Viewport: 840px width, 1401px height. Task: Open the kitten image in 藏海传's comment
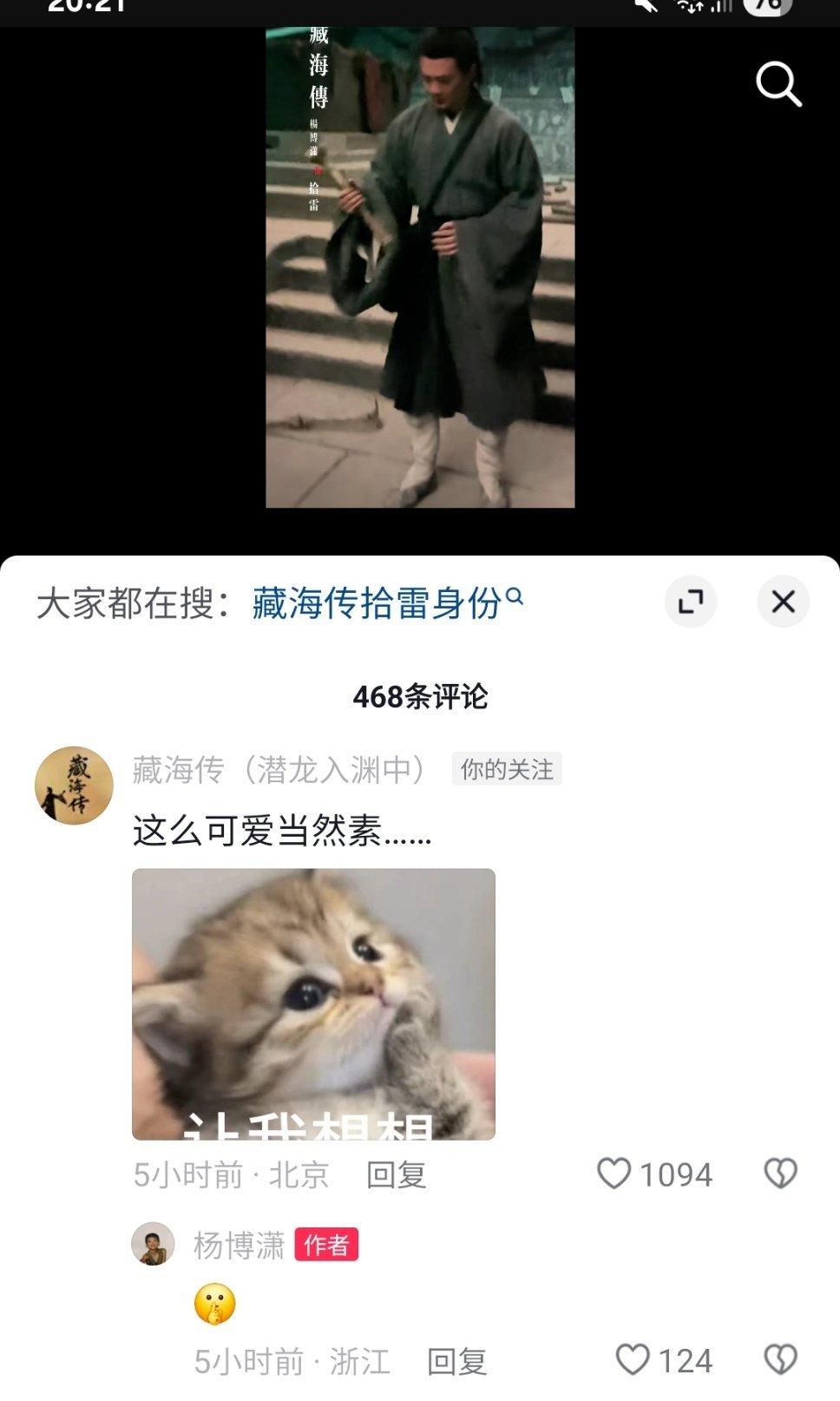(x=313, y=1003)
